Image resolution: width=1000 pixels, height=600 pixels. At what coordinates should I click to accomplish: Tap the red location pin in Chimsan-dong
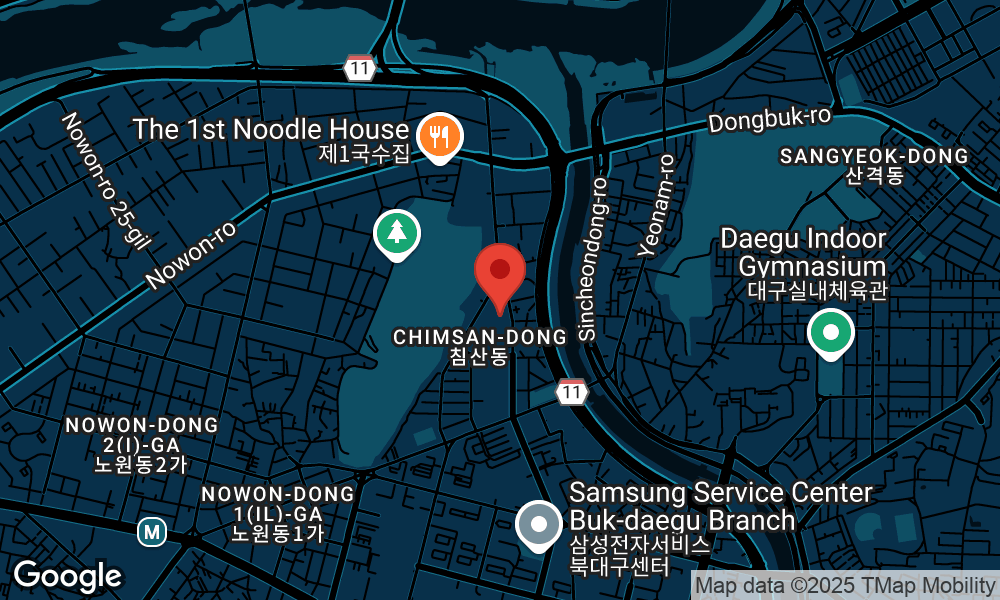(x=500, y=272)
